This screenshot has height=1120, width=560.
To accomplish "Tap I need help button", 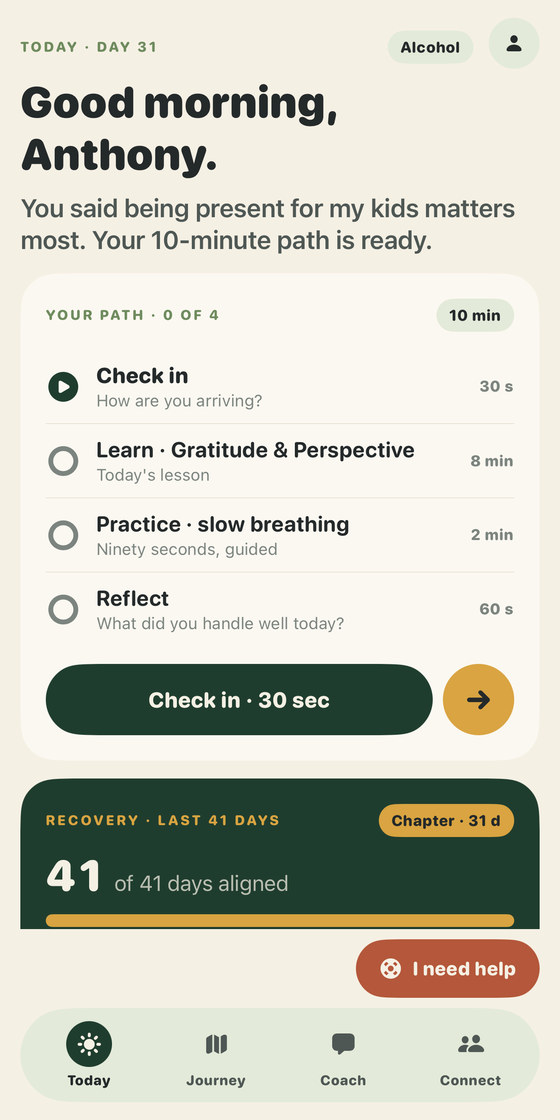I will (448, 969).
